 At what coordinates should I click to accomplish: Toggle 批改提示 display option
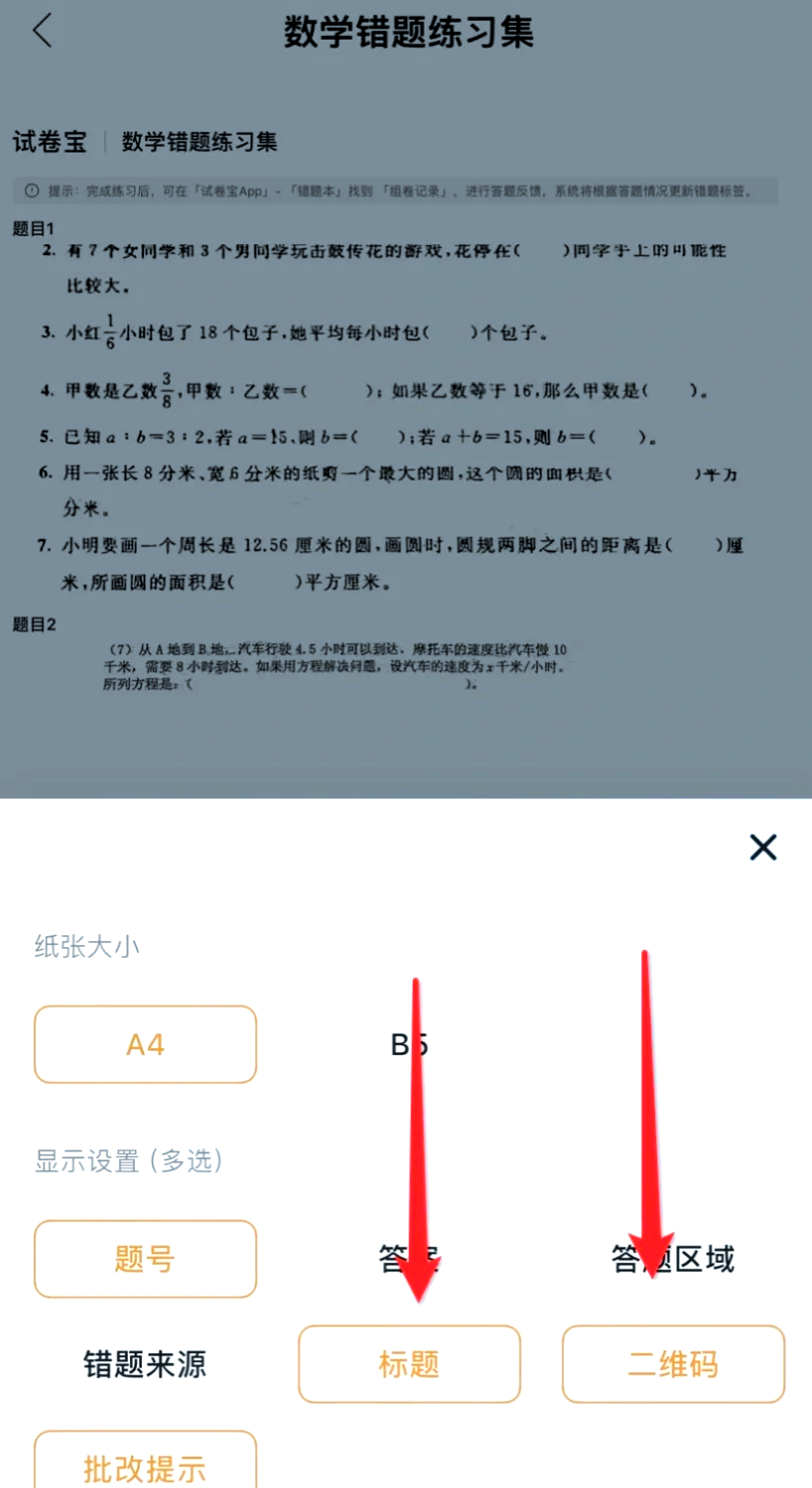click(x=145, y=1463)
